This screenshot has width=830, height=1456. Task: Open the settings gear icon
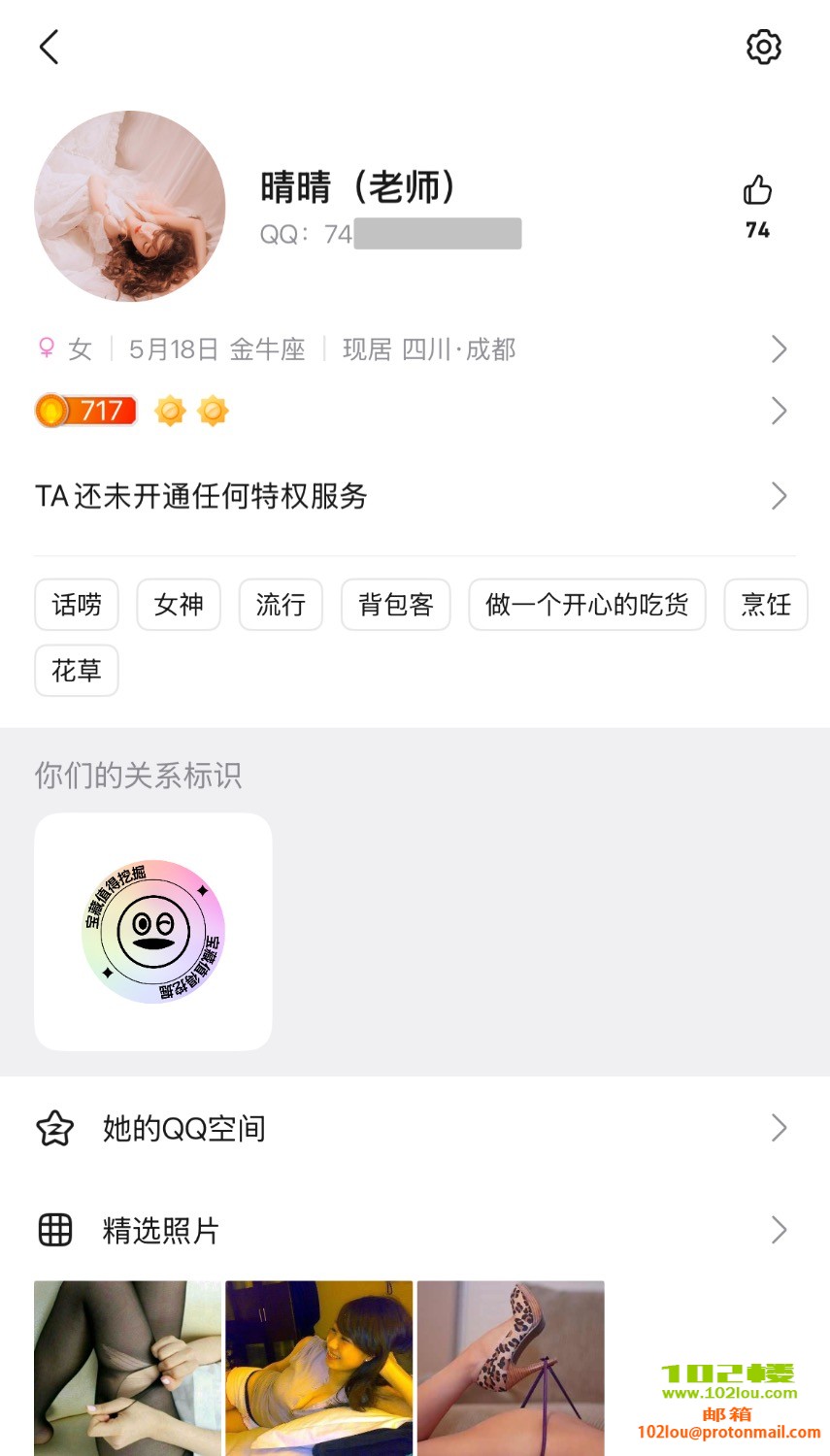coord(763,47)
